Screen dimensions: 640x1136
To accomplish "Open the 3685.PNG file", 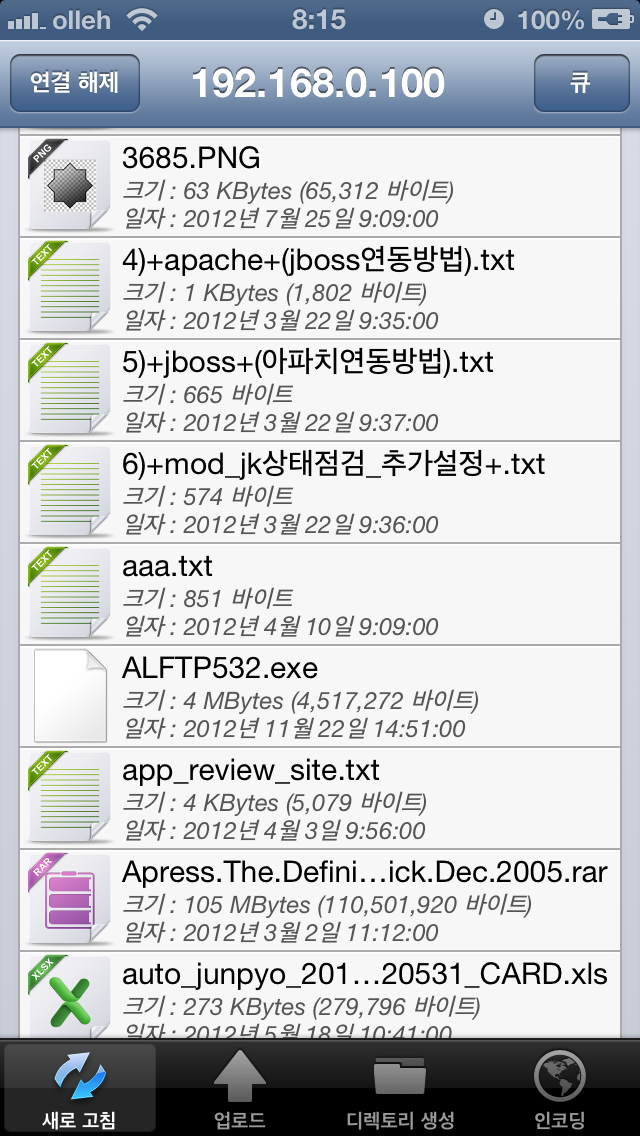I will 320,186.
